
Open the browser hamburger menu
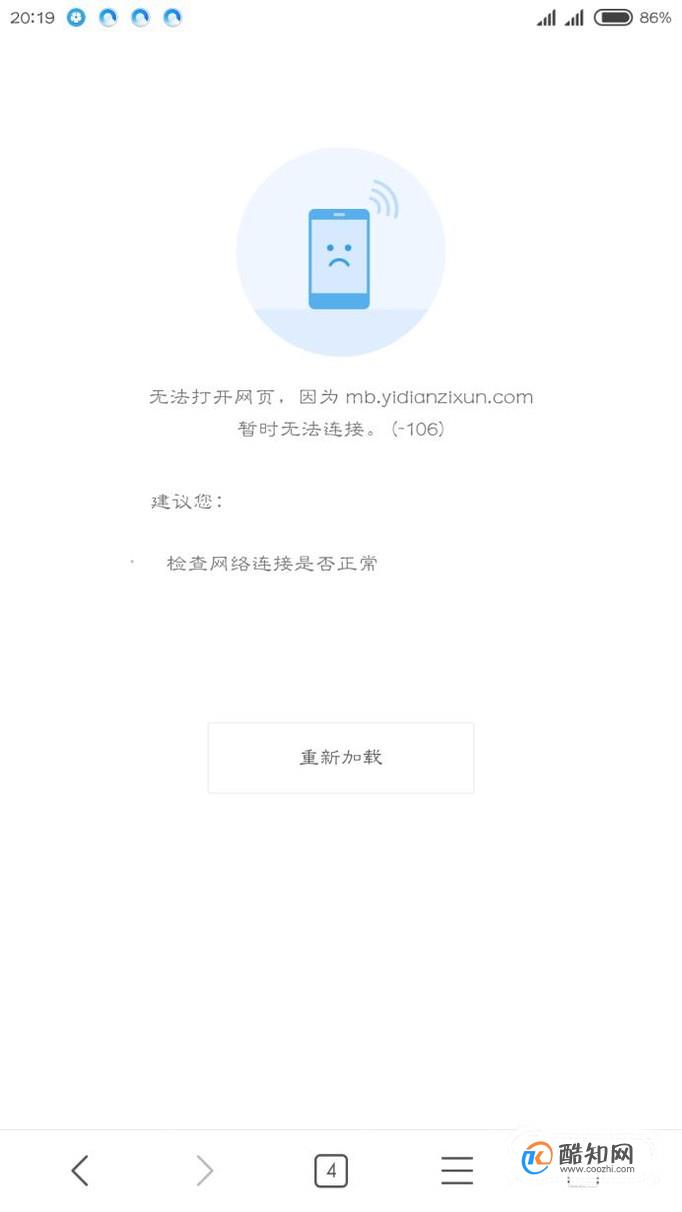[x=457, y=1170]
